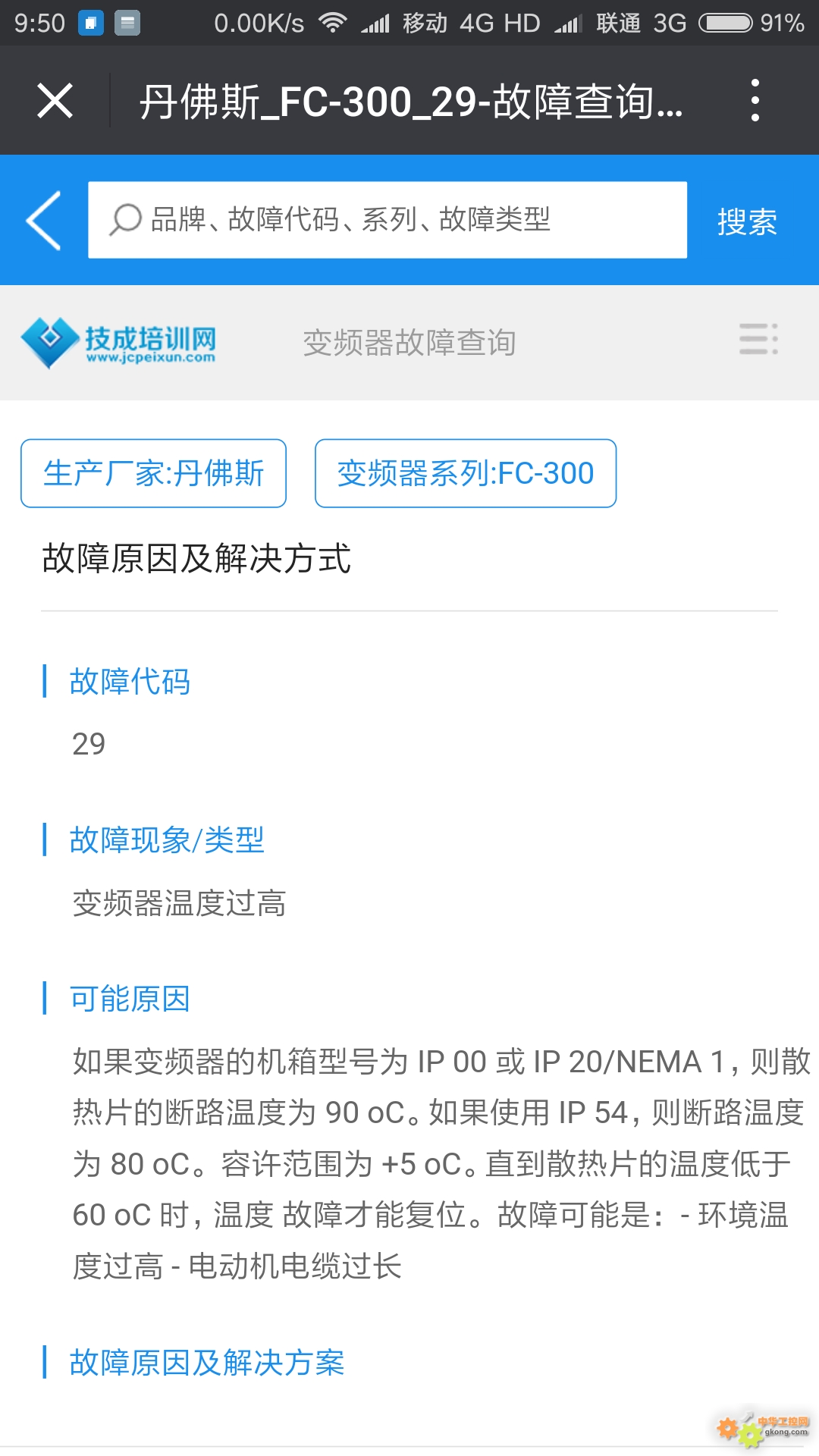Open the three-dot overflow menu
Screen dimensions: 819x1456
pyautogui.click(x=755, y=100)
